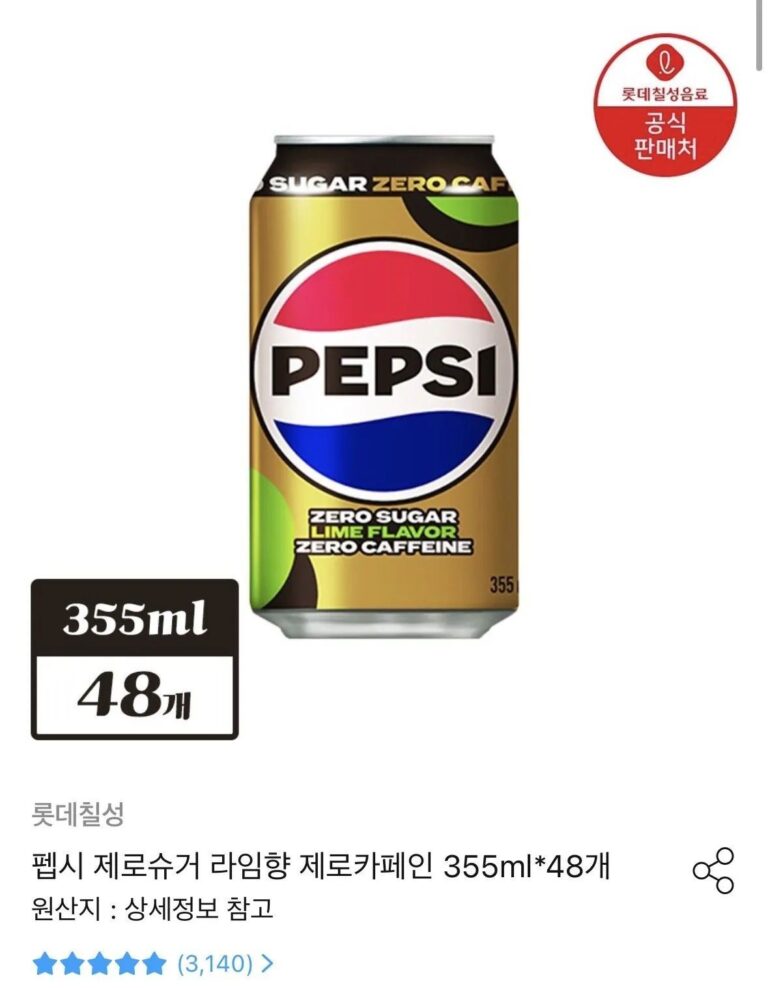Share this Pepsi product listing
Image resolution: width=768 pixels, height=988 pixels.
[x=713, y=870]
